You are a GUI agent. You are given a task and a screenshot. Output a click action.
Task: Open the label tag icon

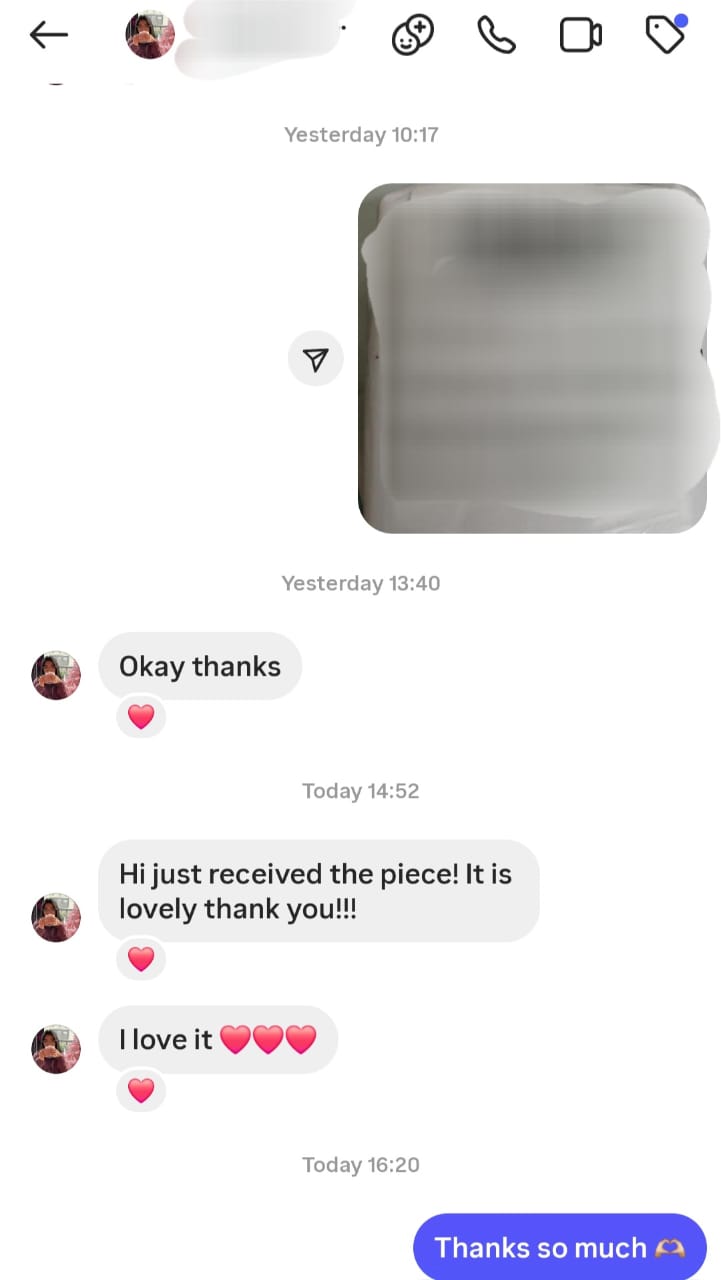pyautogui.click(x=665, y=35)
